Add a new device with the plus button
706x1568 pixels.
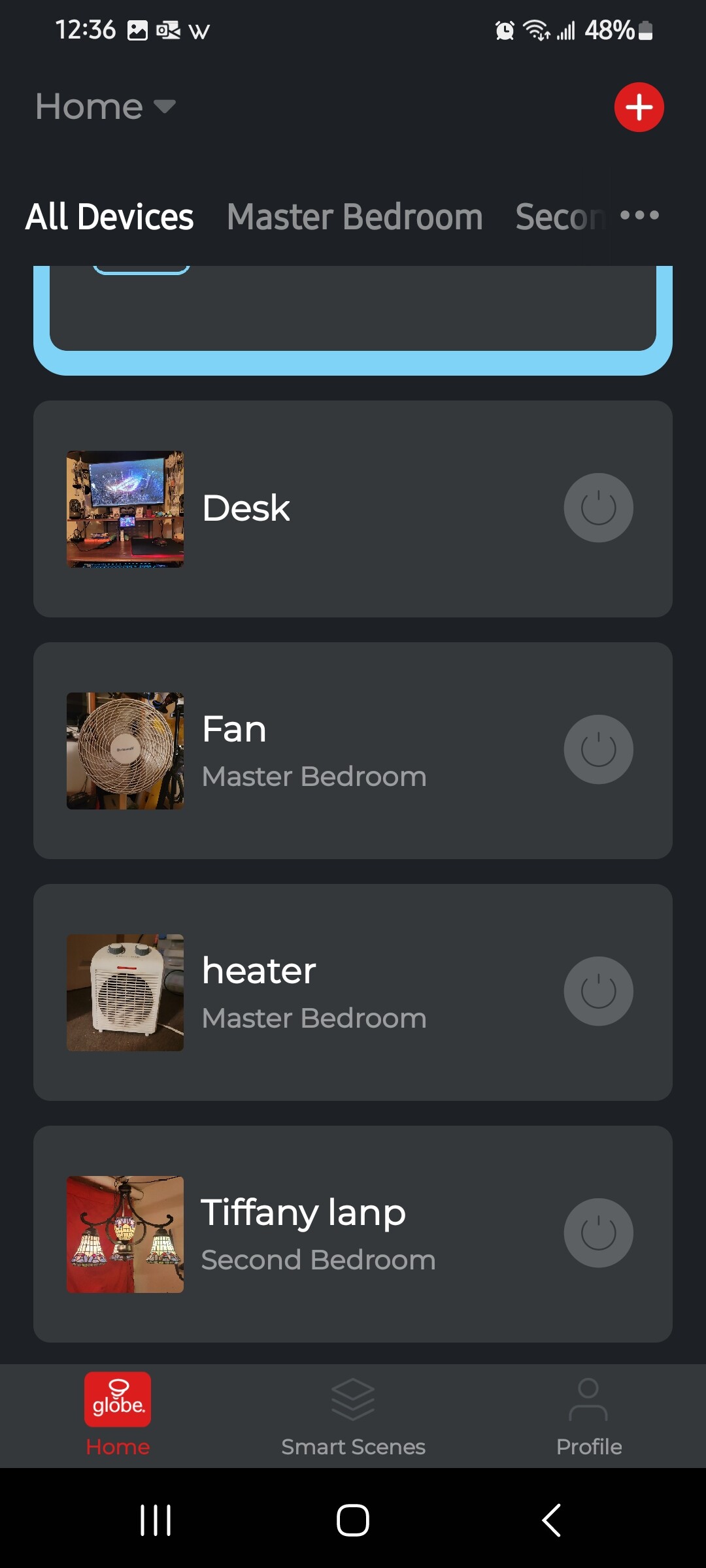tap(639, 107)
